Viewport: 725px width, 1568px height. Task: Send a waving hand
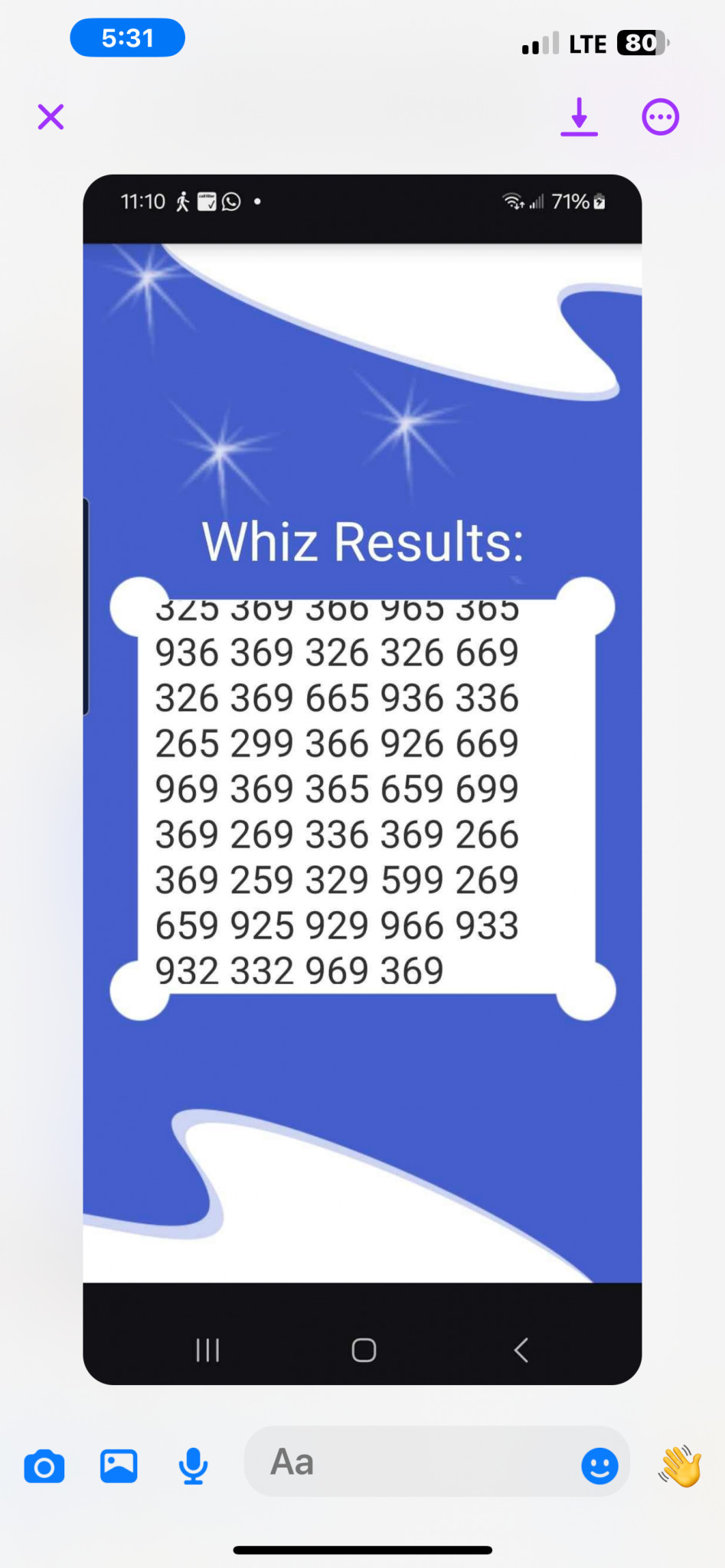(681, 1465)
